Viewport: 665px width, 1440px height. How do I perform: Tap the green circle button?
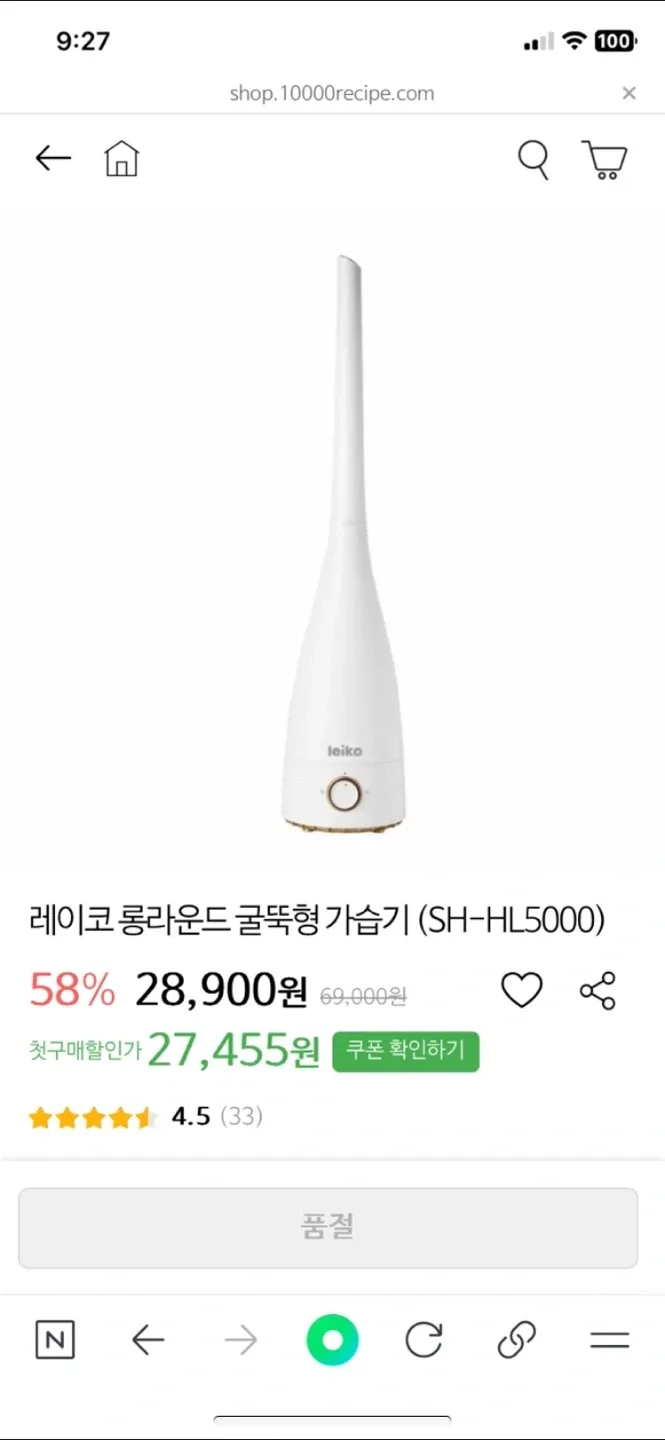(332, 1340)
